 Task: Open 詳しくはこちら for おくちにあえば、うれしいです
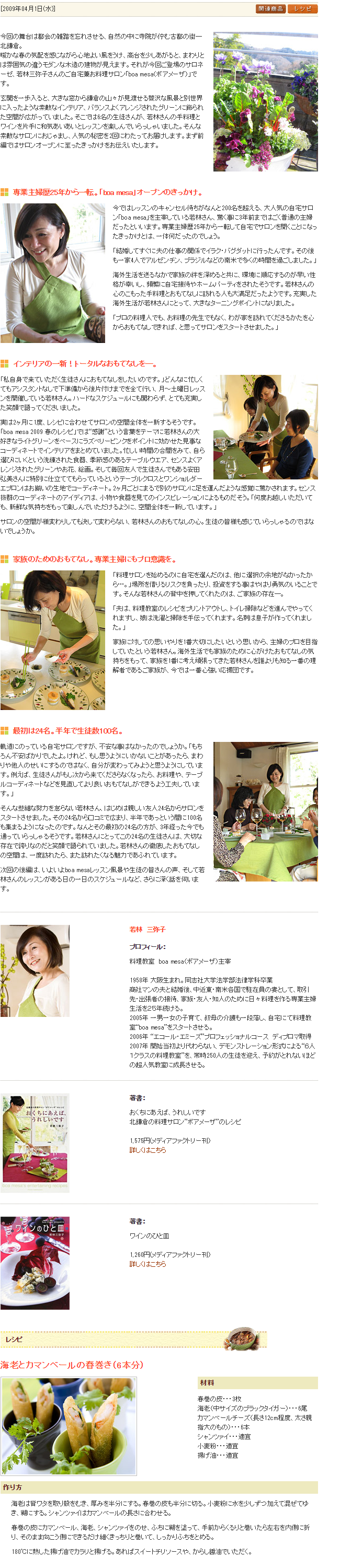[148, 1150]
